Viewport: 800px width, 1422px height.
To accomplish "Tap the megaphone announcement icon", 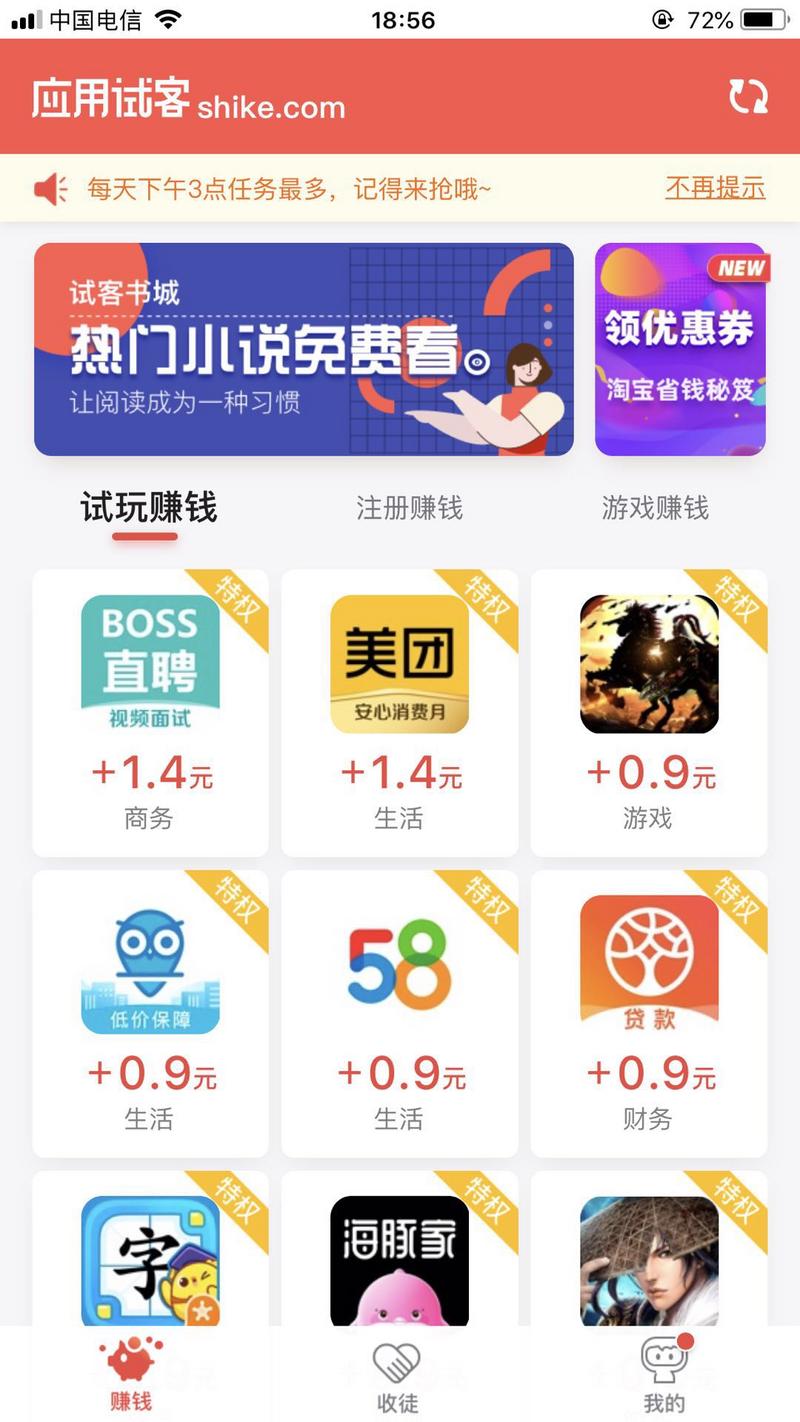I will (x=50, y=188).
